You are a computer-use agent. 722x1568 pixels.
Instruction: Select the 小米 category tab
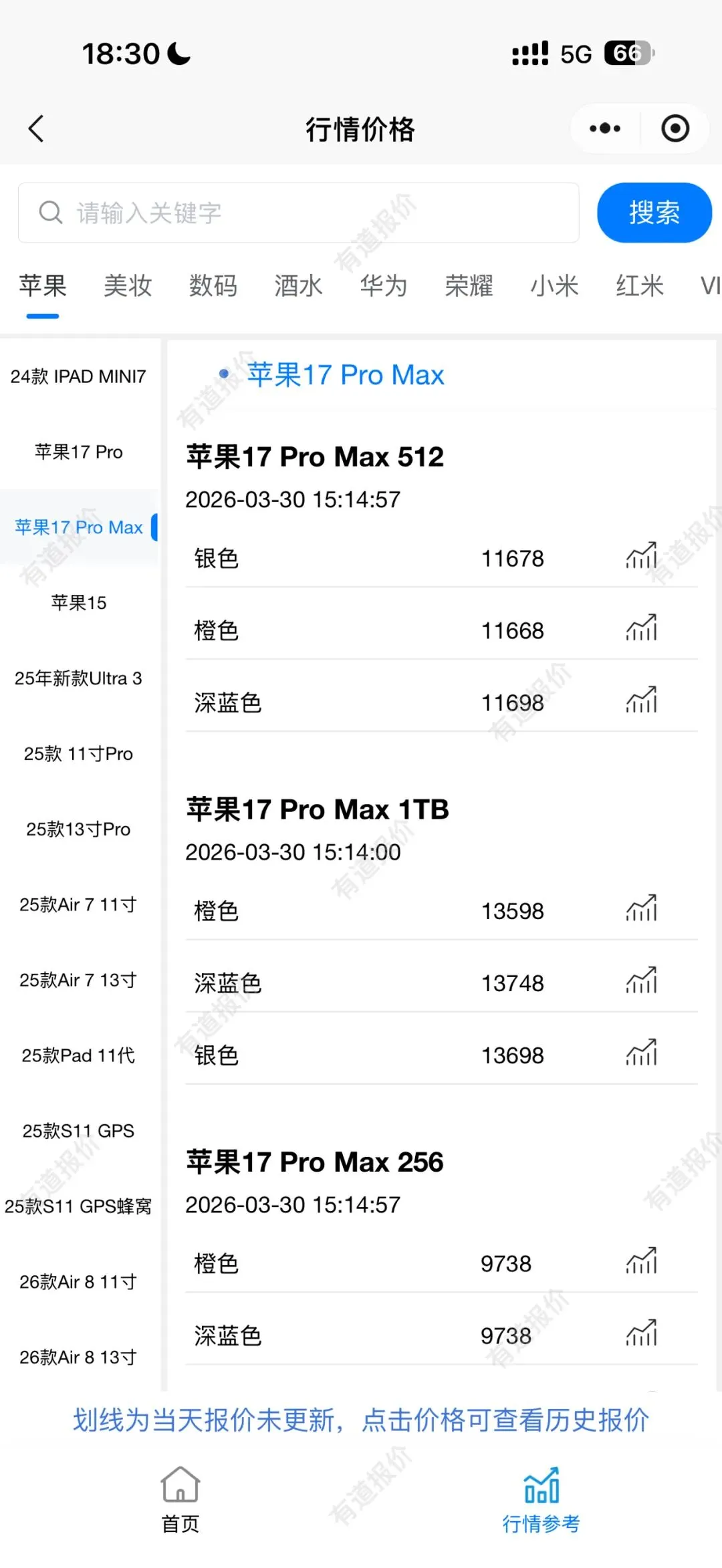tap(554, 286)
